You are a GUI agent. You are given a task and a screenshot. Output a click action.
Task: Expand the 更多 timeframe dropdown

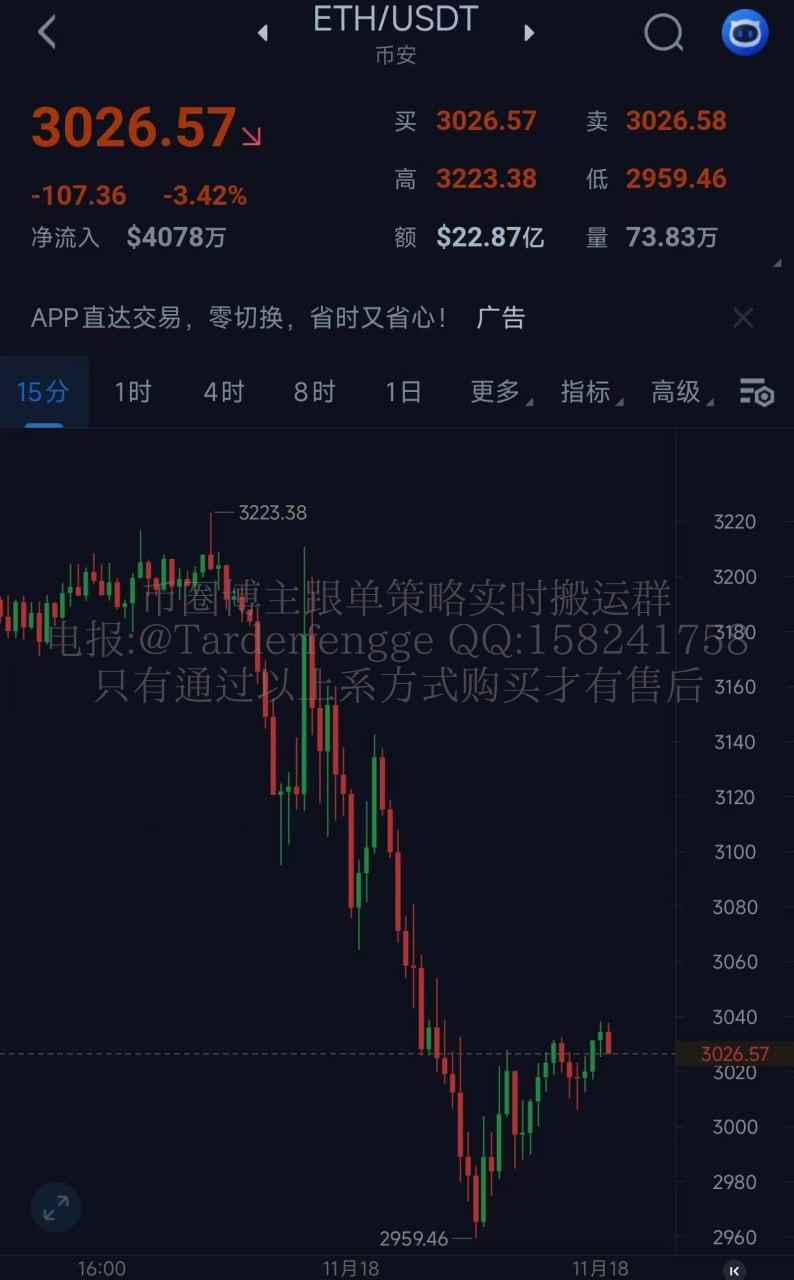pos(498,391)
